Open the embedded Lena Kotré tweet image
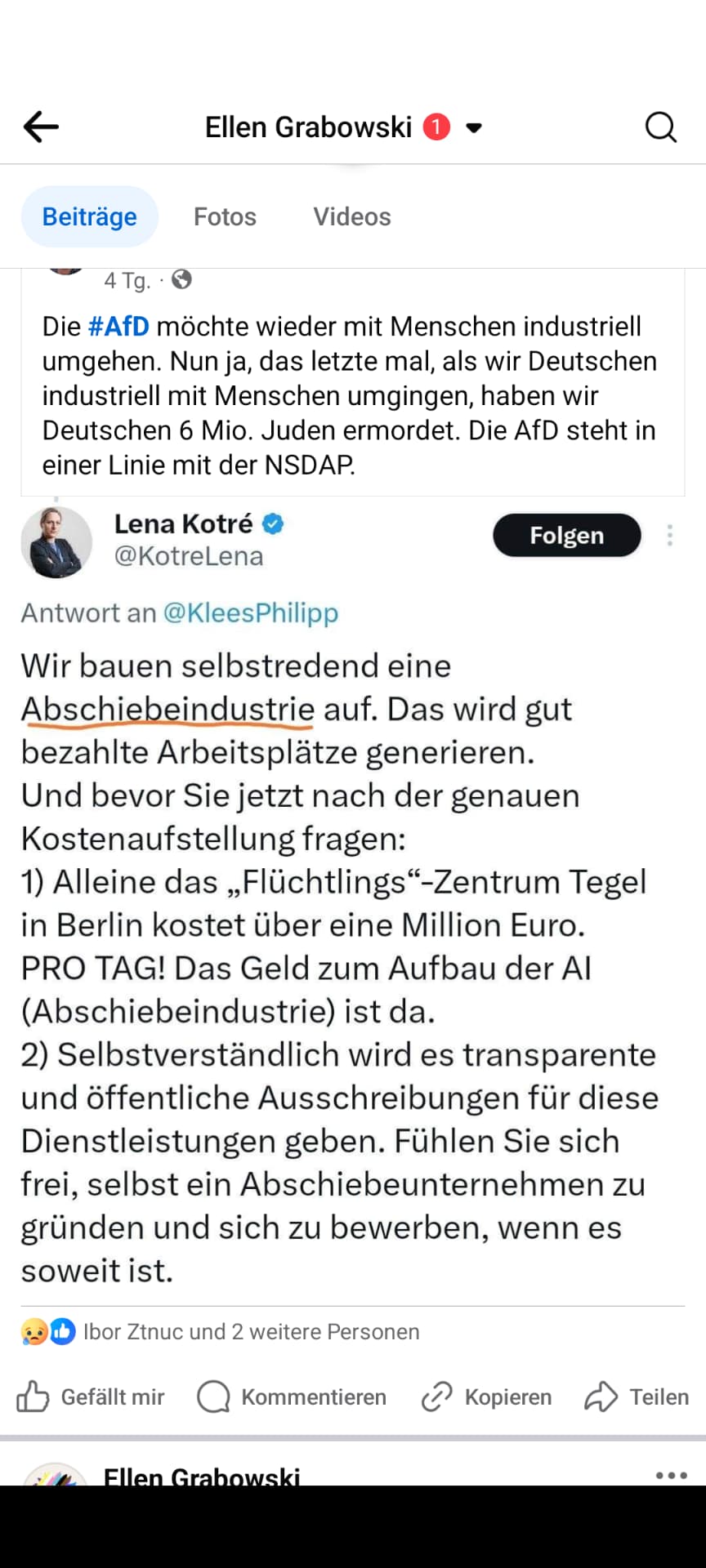 (353, 898)
